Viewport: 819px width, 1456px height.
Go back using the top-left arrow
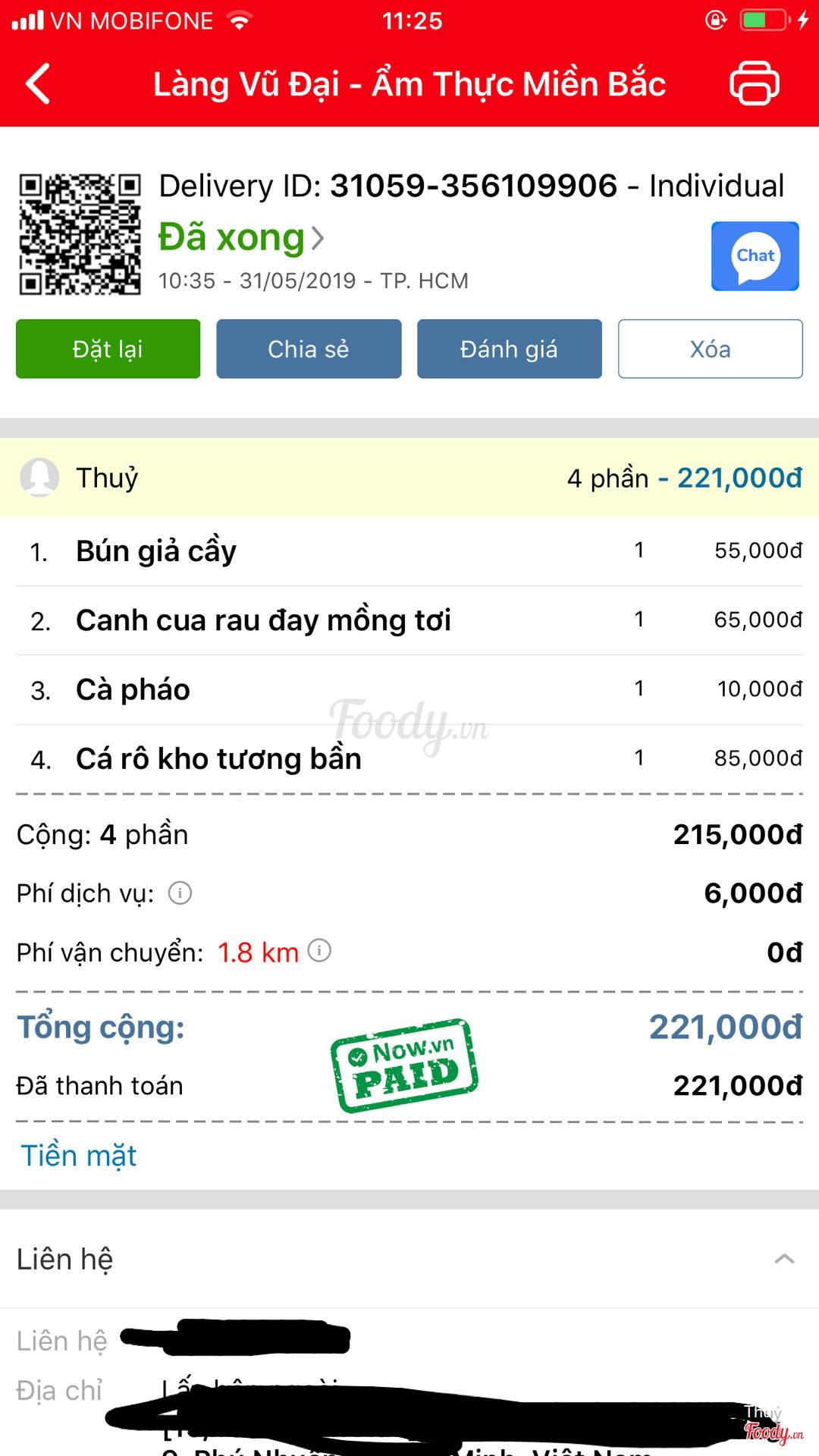click(x=38, y=83)
